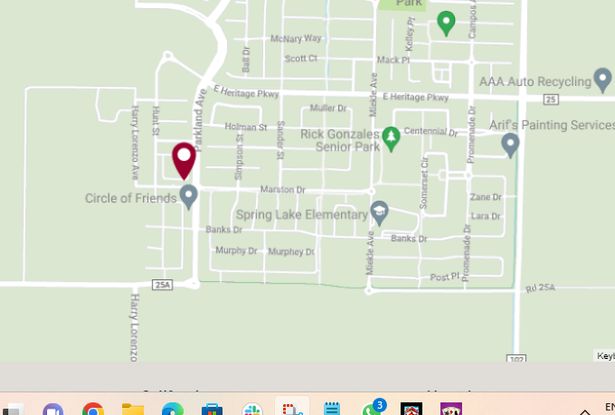Open the green park marker near Campos

(446, 22)
